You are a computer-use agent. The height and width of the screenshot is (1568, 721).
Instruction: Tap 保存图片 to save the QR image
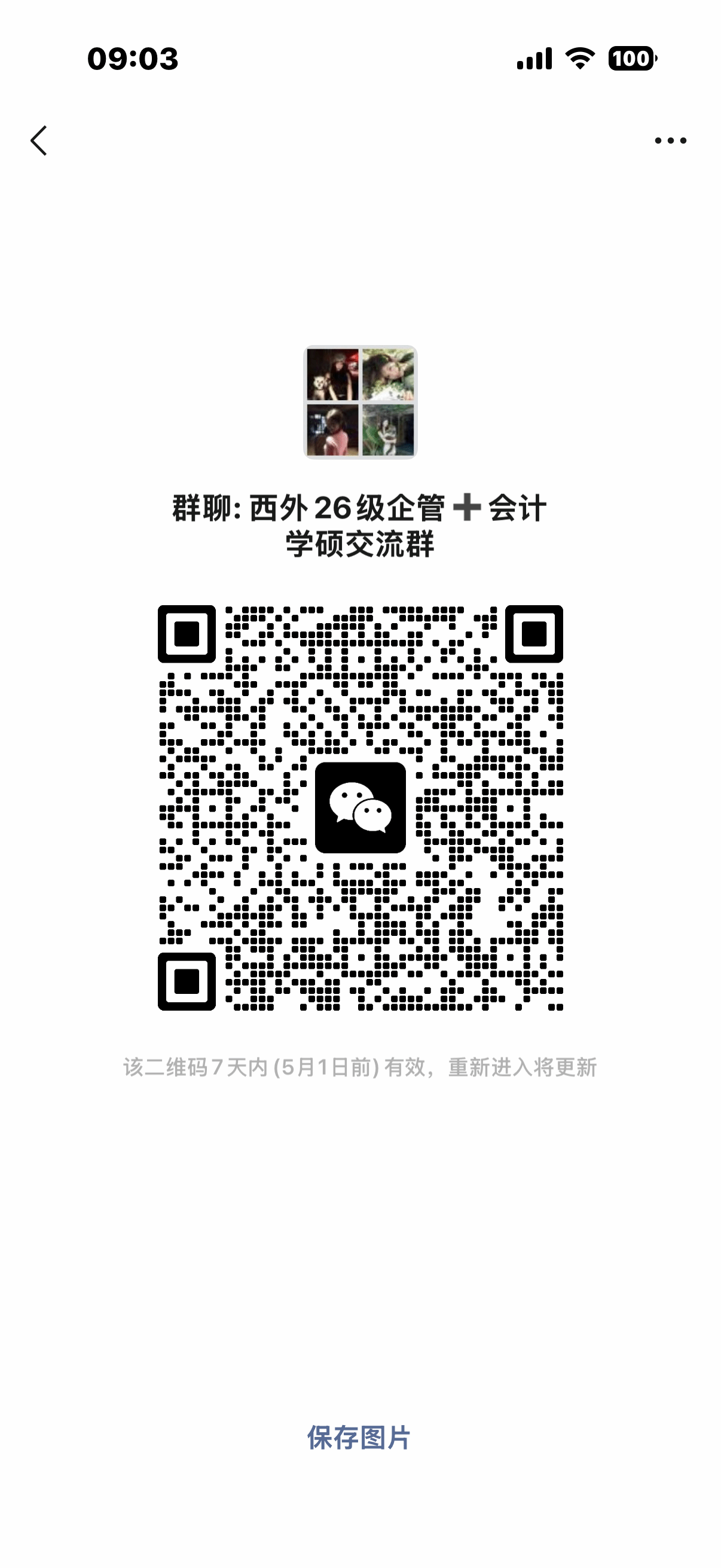tap(359, 1438)
